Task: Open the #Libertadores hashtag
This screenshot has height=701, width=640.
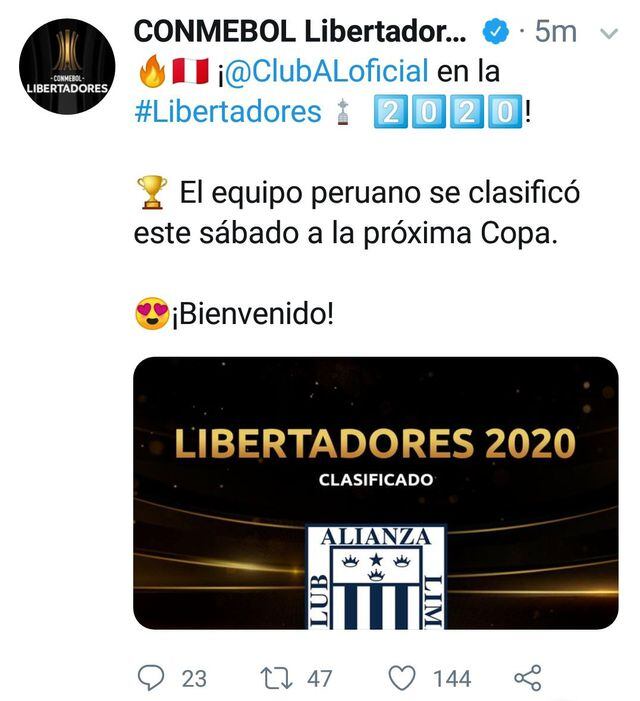Action: (228, 112)
